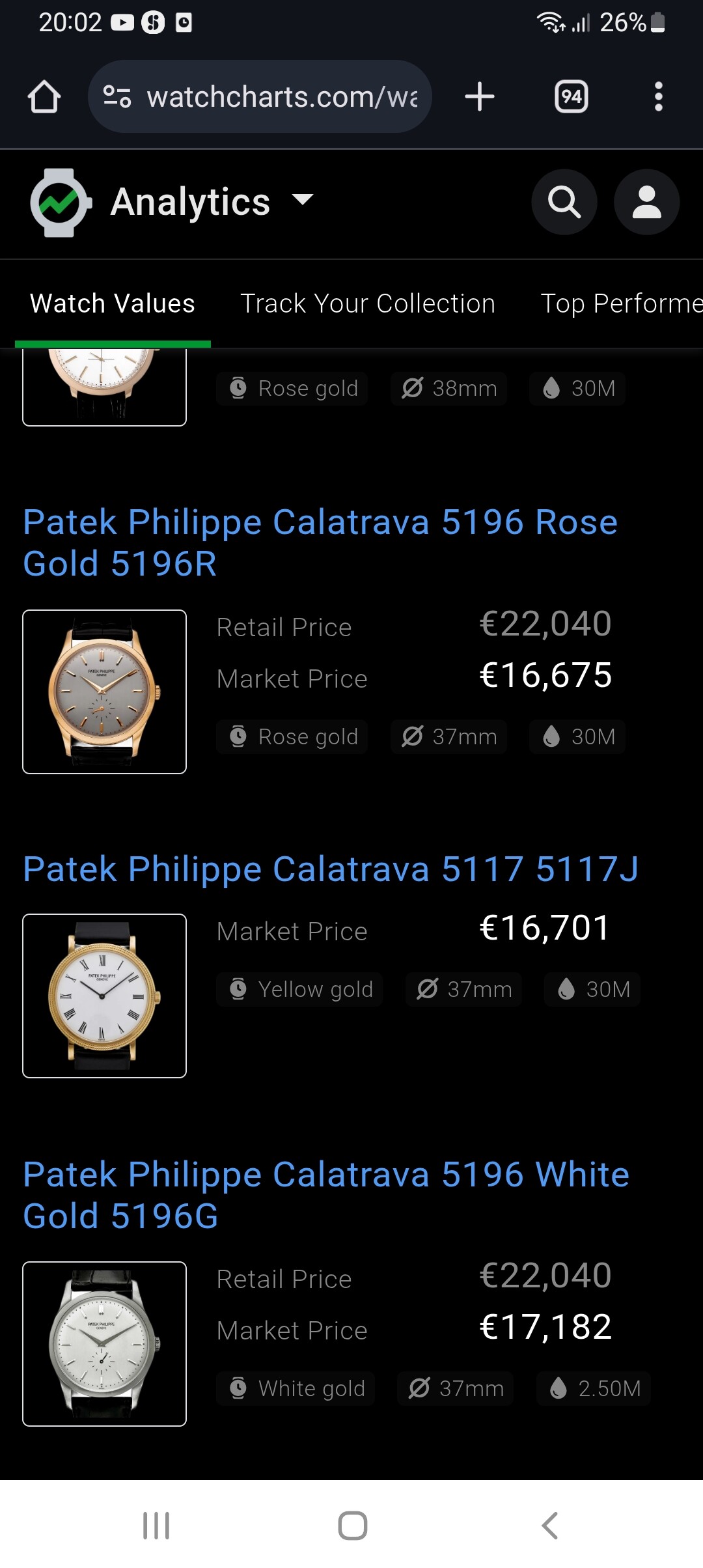Open the user account icon

tap(647, 202)
